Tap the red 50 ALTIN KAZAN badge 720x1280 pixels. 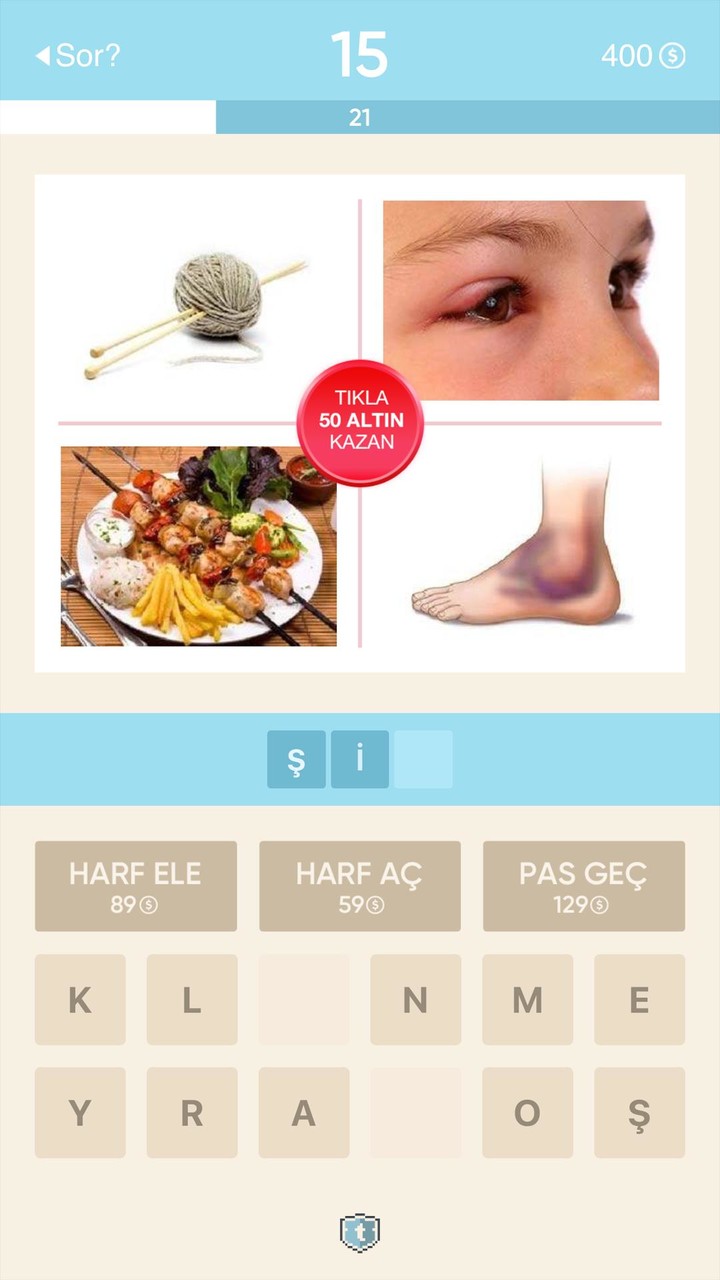(360, 423)
